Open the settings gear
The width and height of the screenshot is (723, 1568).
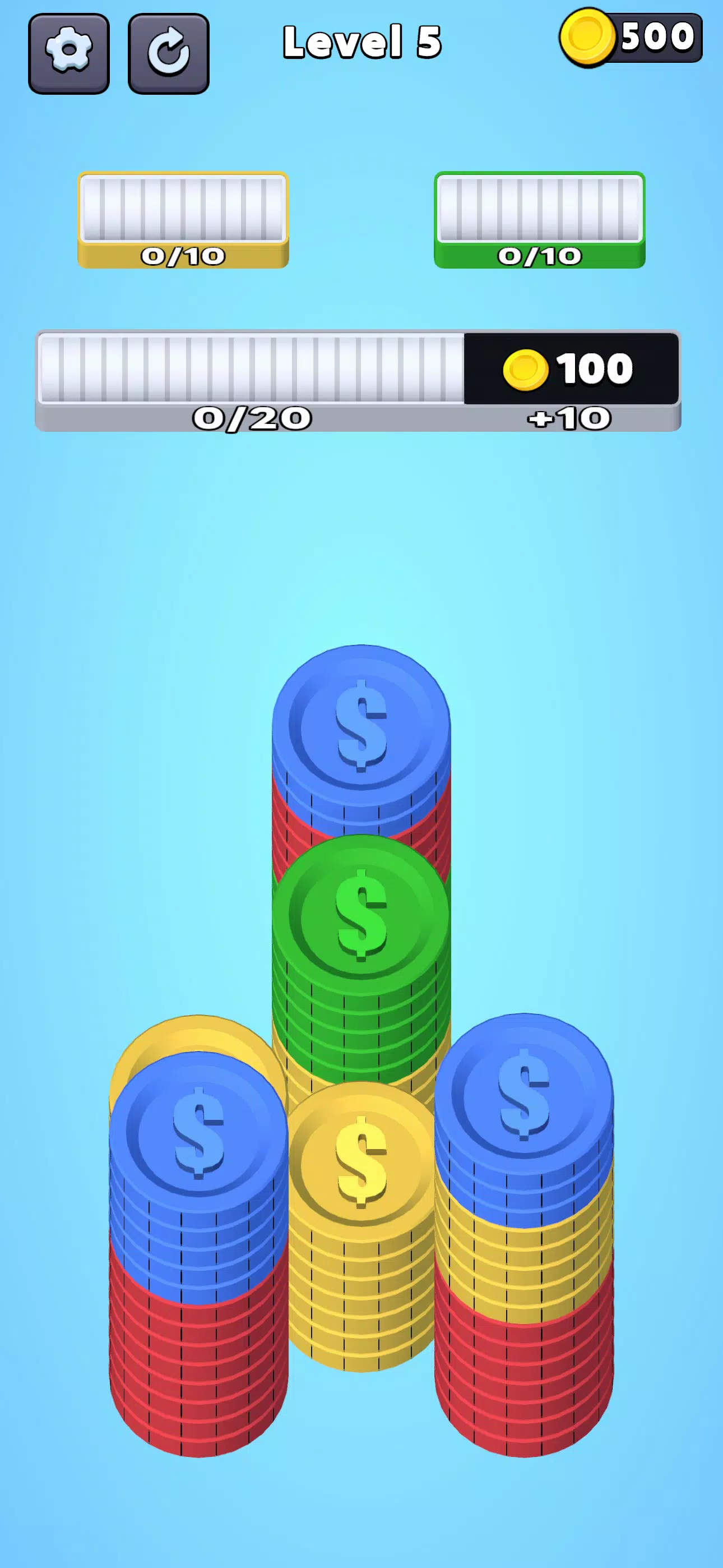tap(69, 54)
